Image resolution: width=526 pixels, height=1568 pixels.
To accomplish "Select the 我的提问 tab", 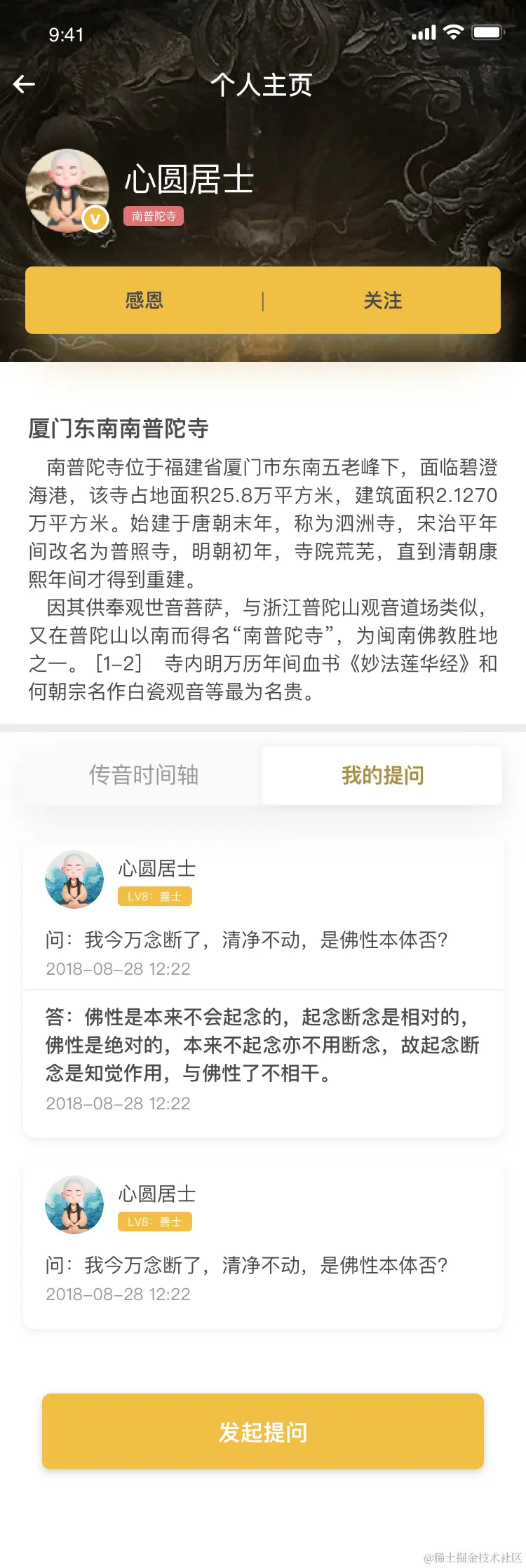I will pos(382,776).
